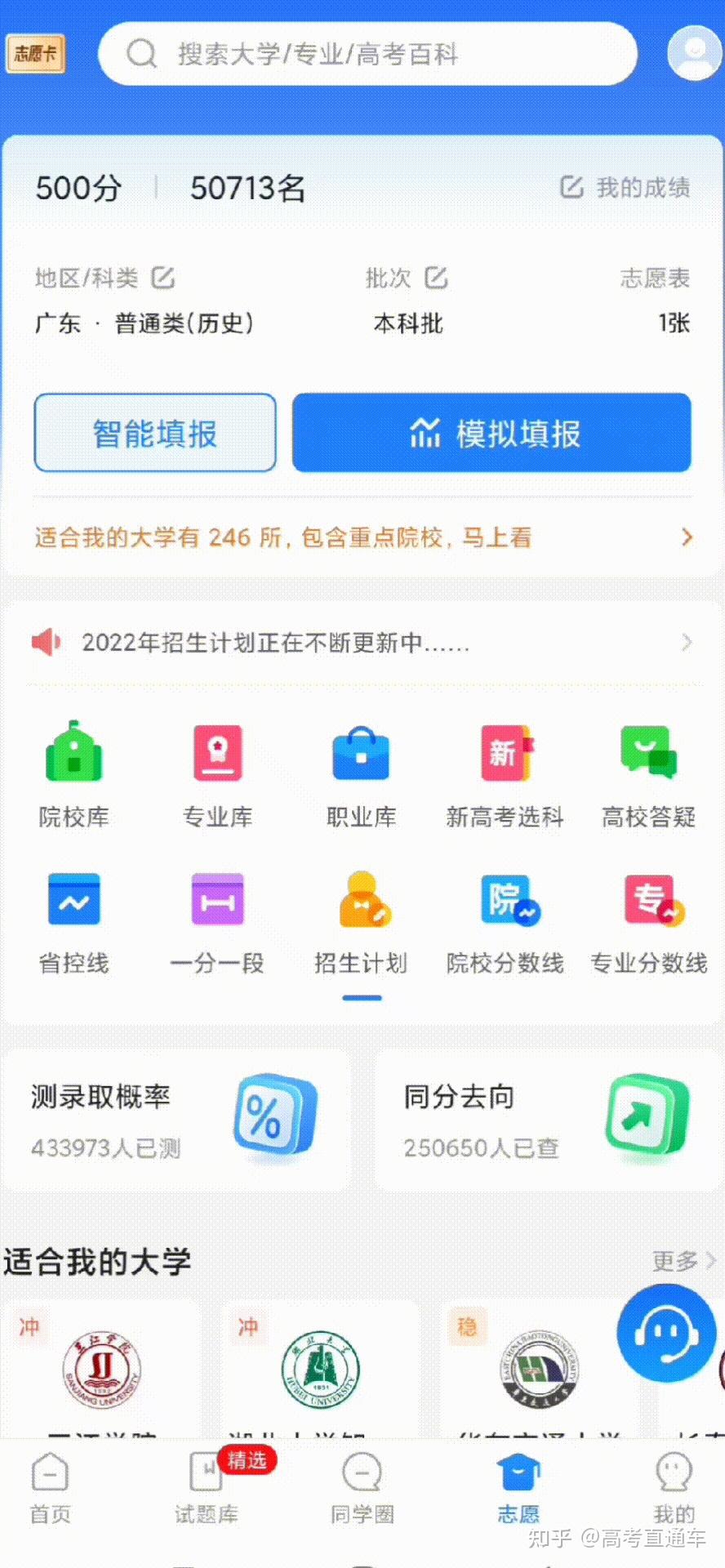Open the 测录取概率 card
Screen dimensions: 725x1568
click(x=176, y=1120)
